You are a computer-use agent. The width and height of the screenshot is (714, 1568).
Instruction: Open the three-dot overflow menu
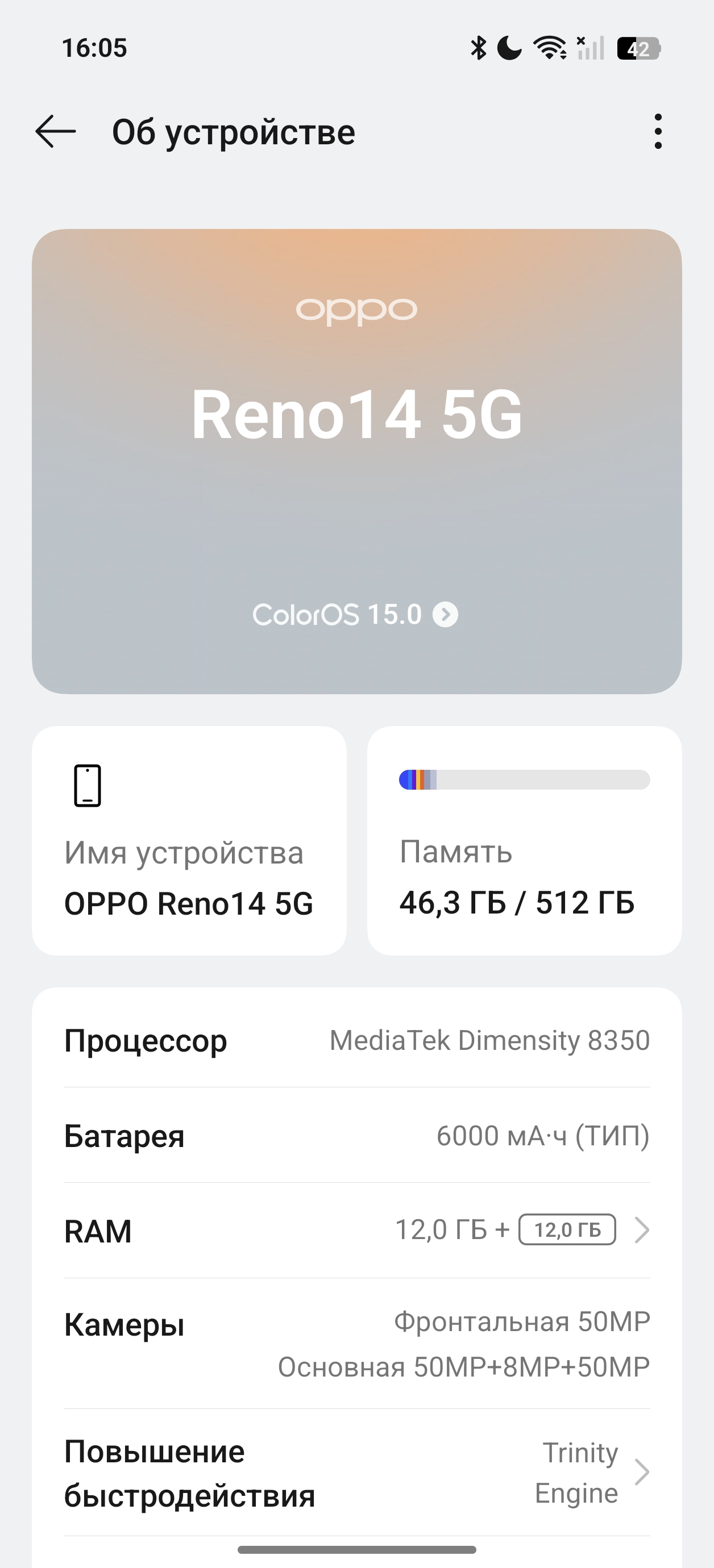coord(657,131)
